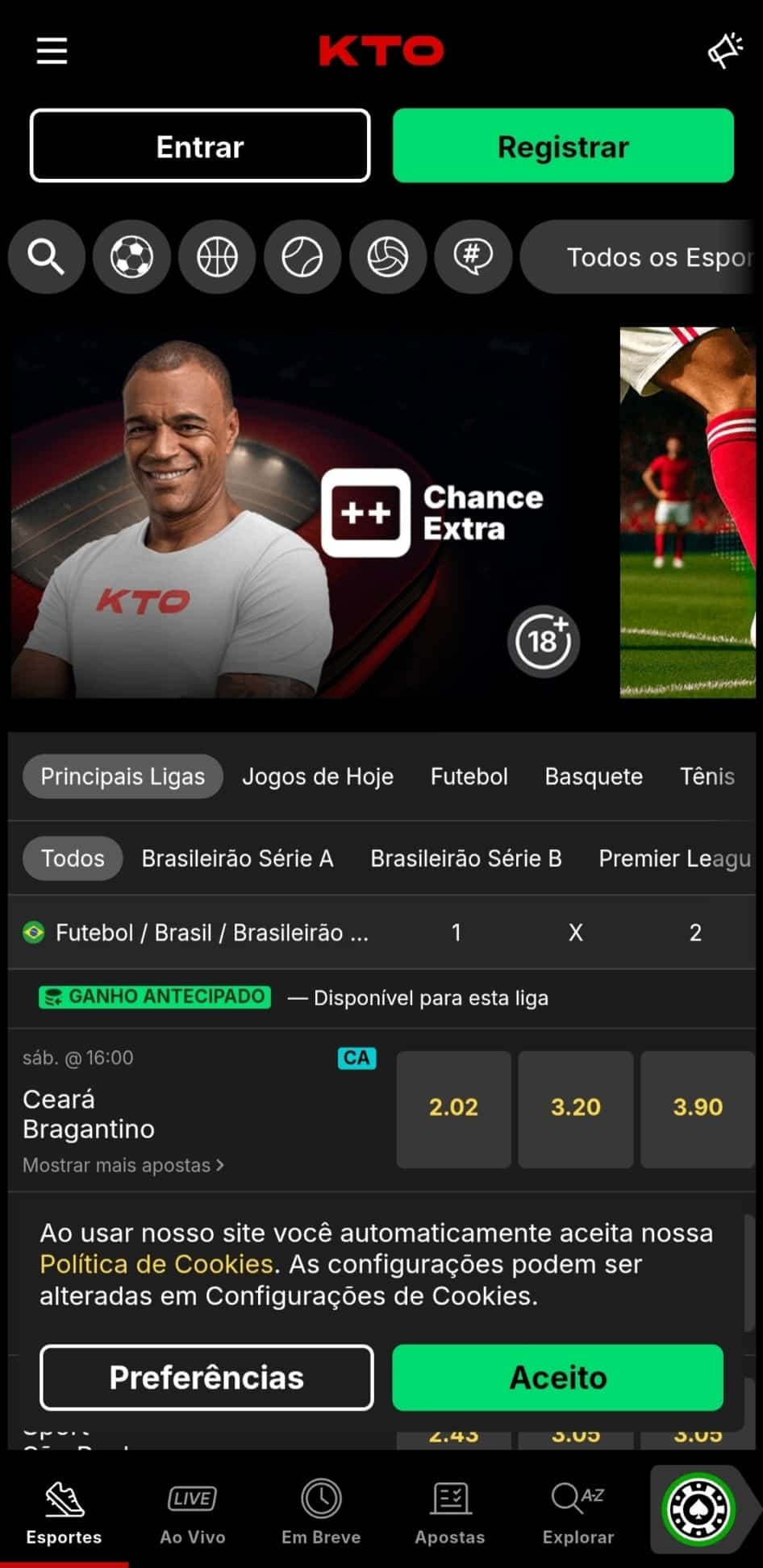The height and width of the screenshot is (1568, 763).
Task: Open search with the magnifying glass icon
Action: [46, 257]
